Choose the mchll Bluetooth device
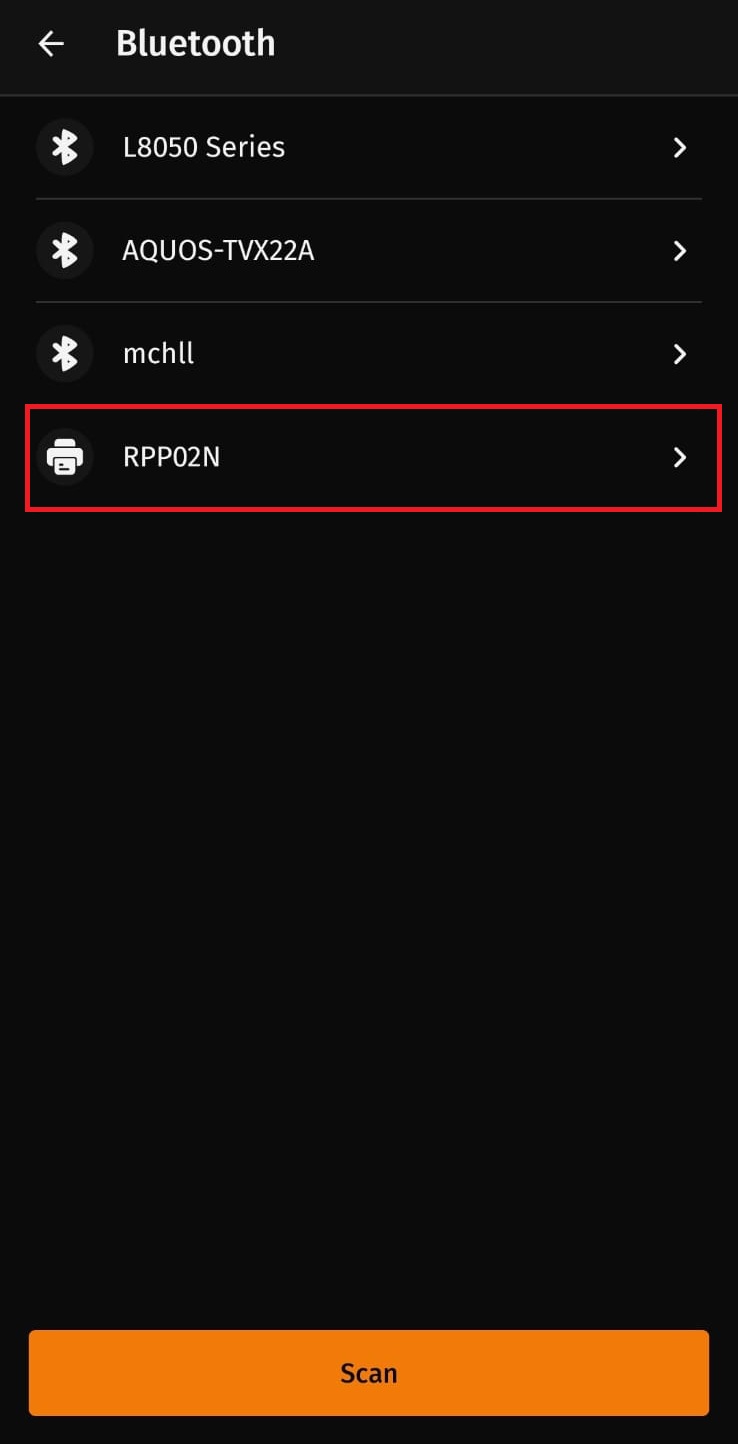 click(368, 353)
